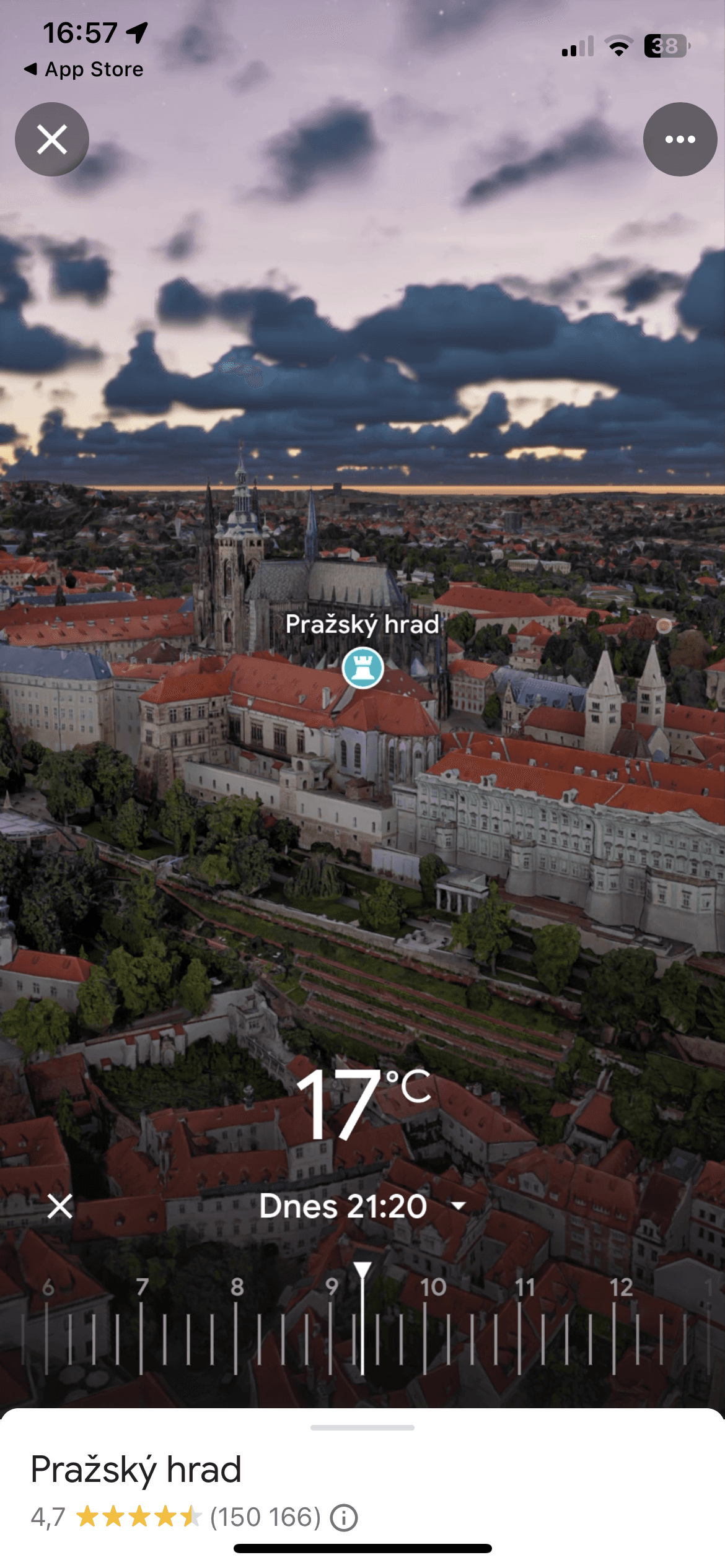This screenshot has width=725, height=1568.
Task: Show rating info for Pražský hrad
Action: point(344,1517)
